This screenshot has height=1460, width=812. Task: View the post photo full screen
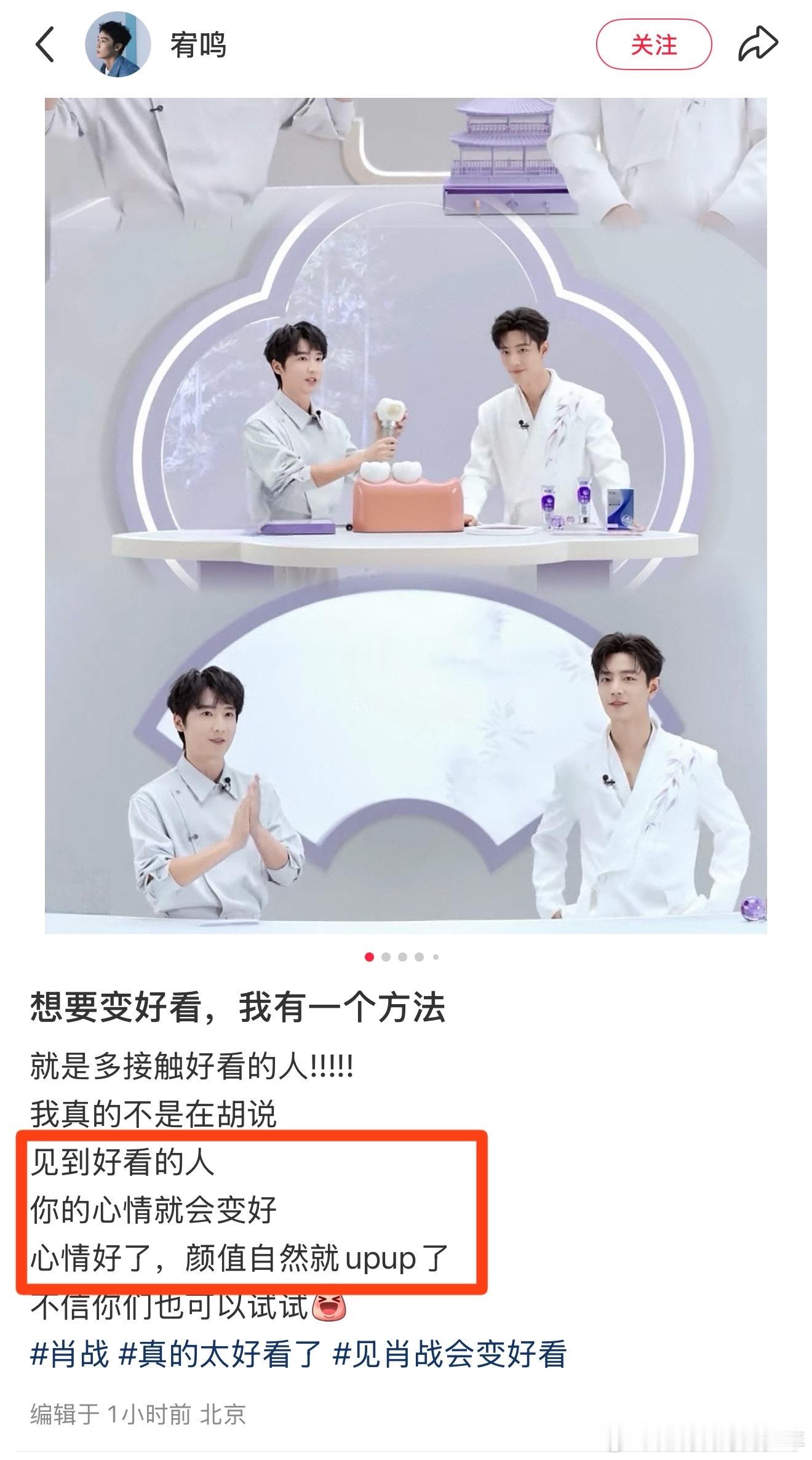(405, 515)
